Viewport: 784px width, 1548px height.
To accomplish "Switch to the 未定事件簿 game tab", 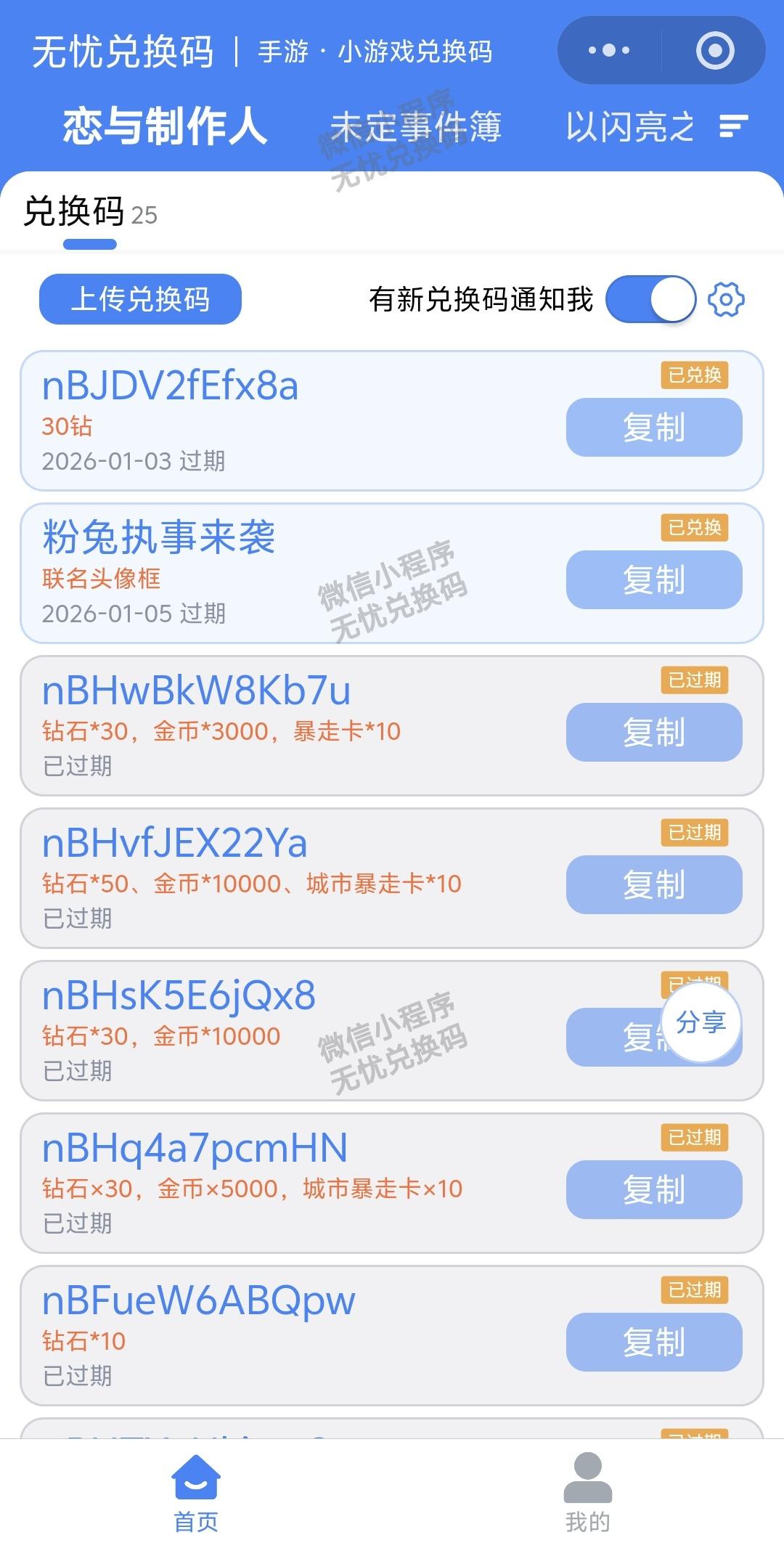I will [x=416, y=125].
